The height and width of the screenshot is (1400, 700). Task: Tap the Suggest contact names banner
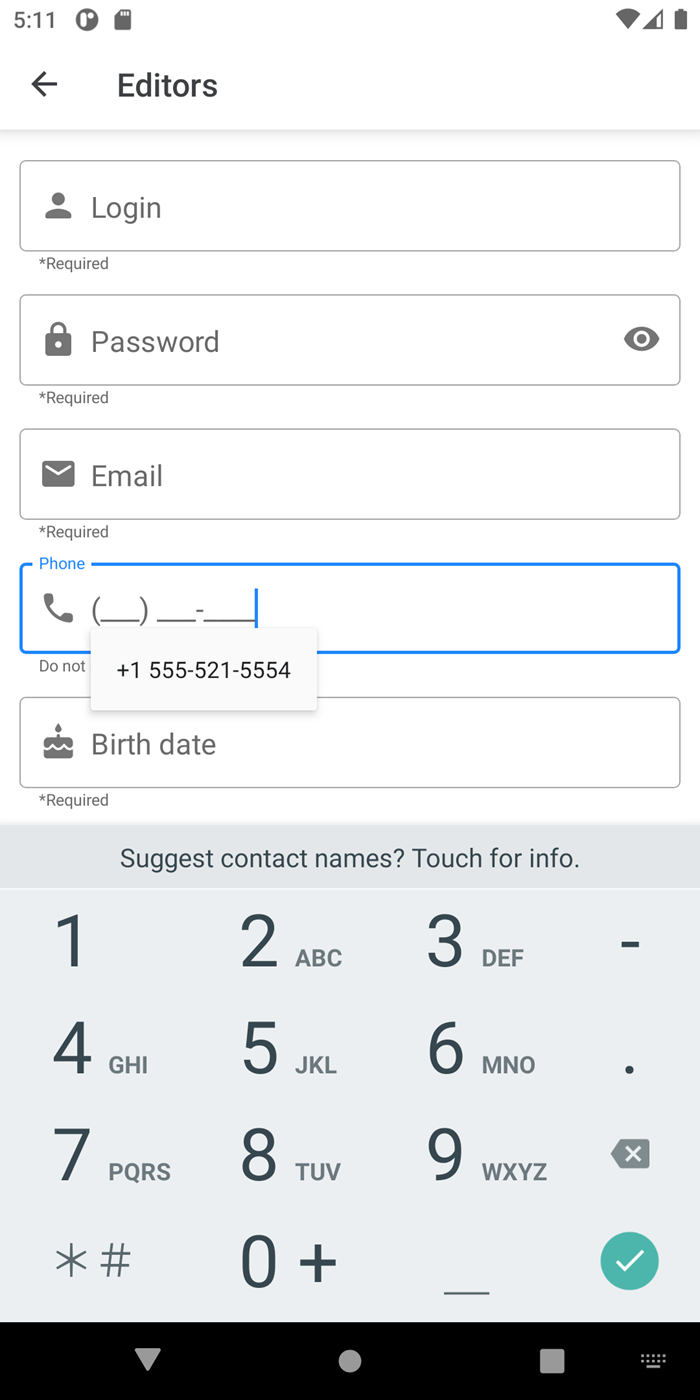tap(350, 858)
